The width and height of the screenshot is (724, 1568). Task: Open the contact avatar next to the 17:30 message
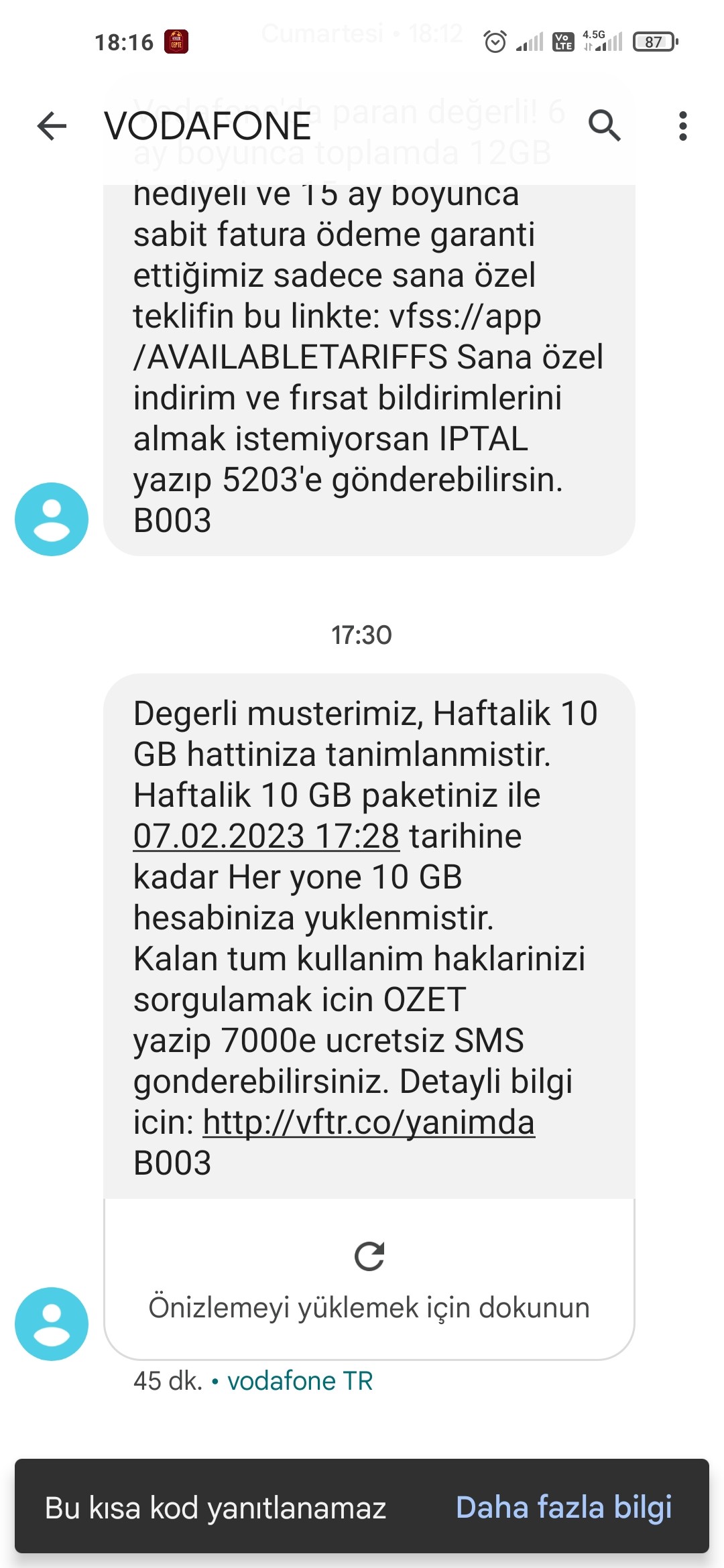tap(52, 1323)
